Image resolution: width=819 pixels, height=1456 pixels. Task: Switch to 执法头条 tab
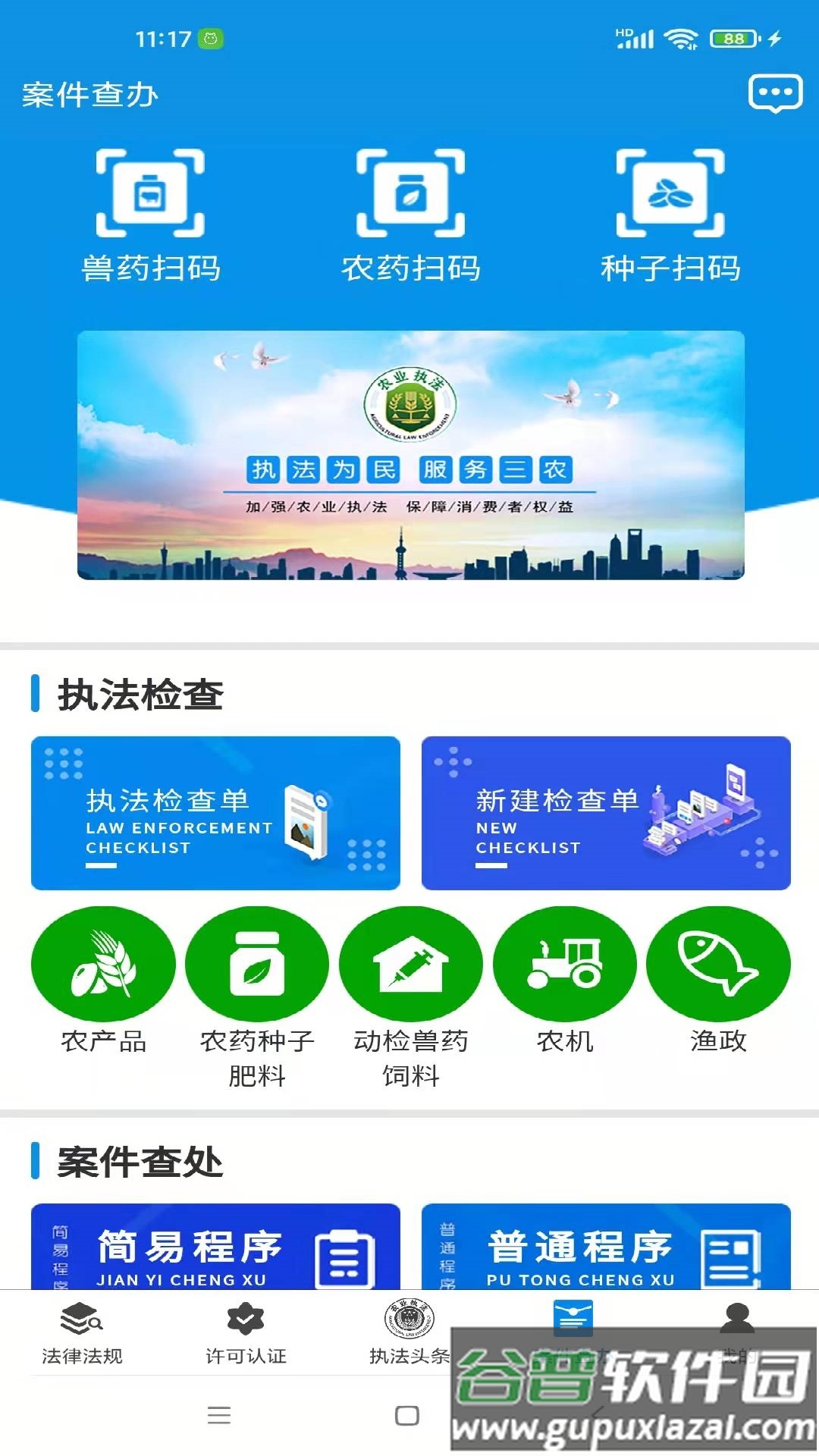tap(409, 1333)
